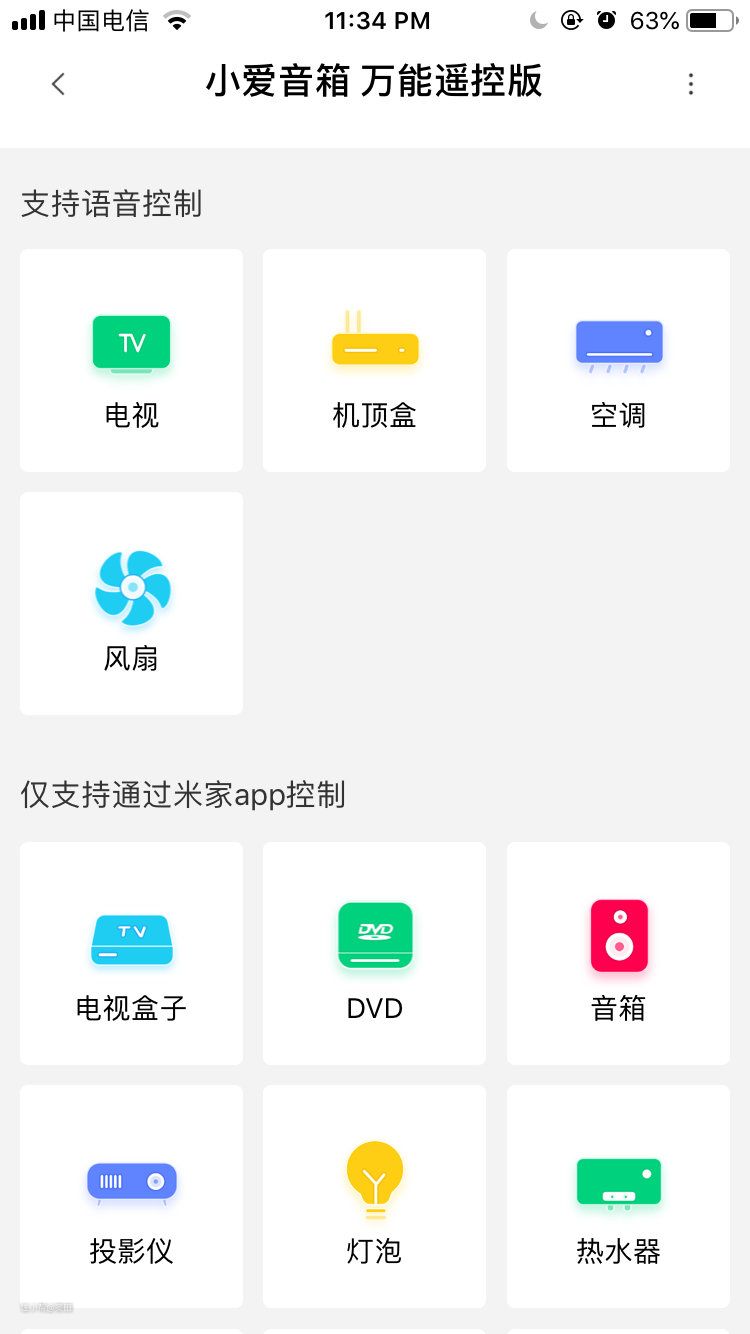Select the 电视盒子 TV box card

tap(131, 953)
